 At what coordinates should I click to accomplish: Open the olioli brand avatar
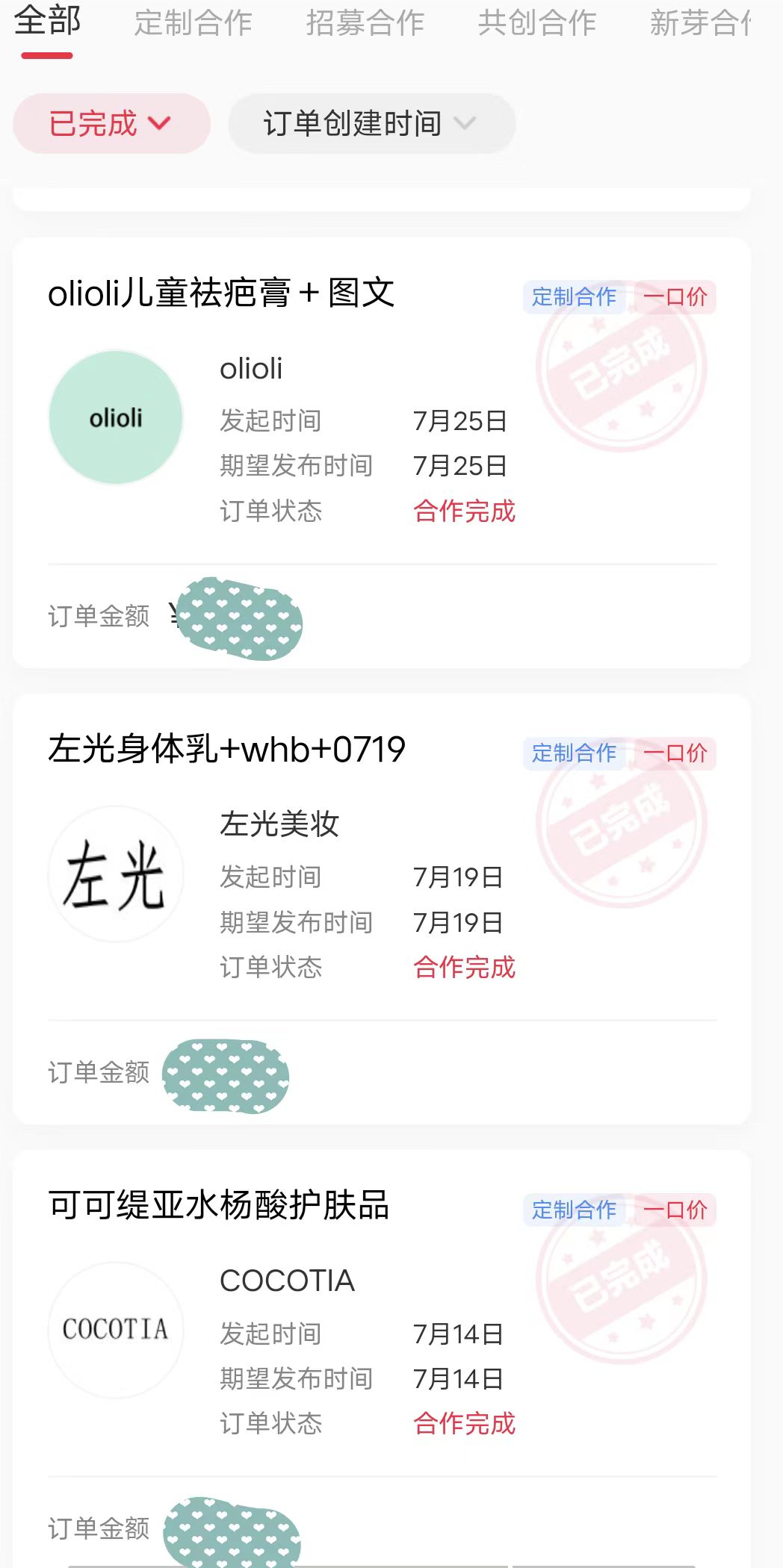pyautogui.click(x=115, y=418)
